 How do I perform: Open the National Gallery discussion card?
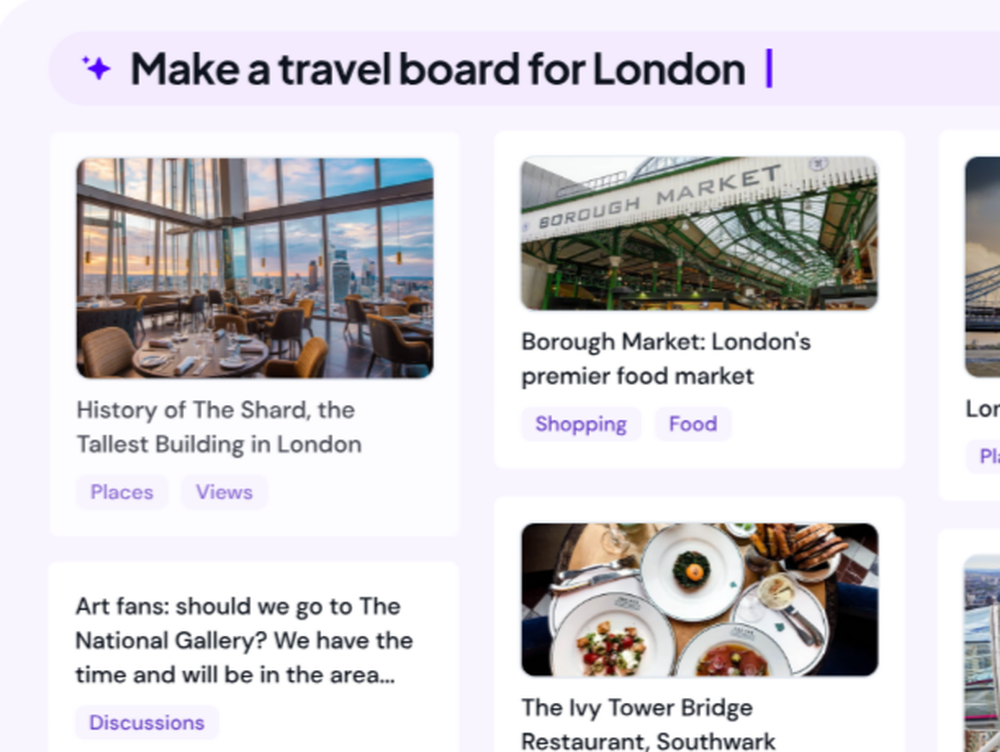click(244, 640)
